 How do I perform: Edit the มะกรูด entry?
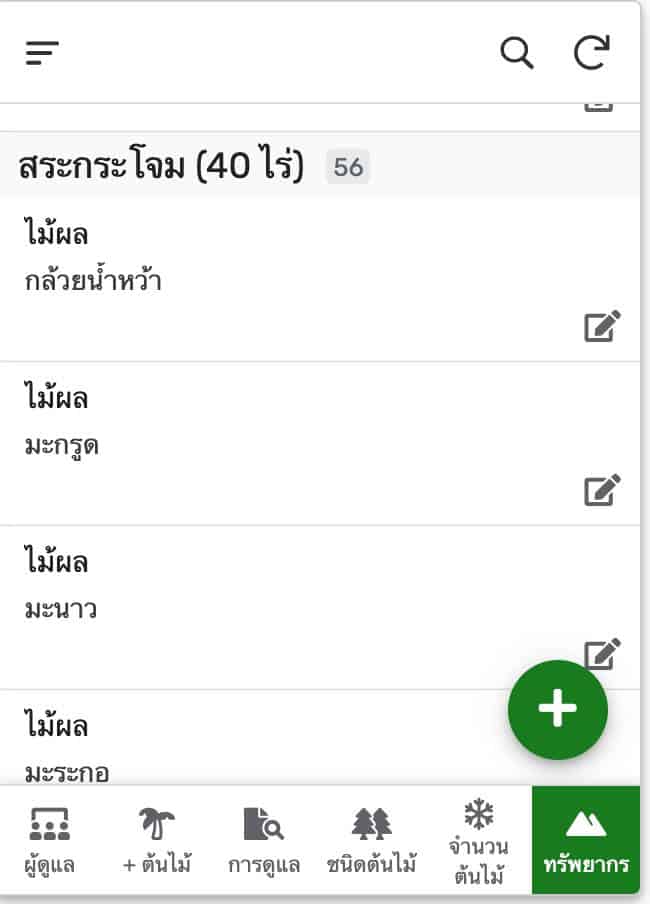[x=602, y=490]
